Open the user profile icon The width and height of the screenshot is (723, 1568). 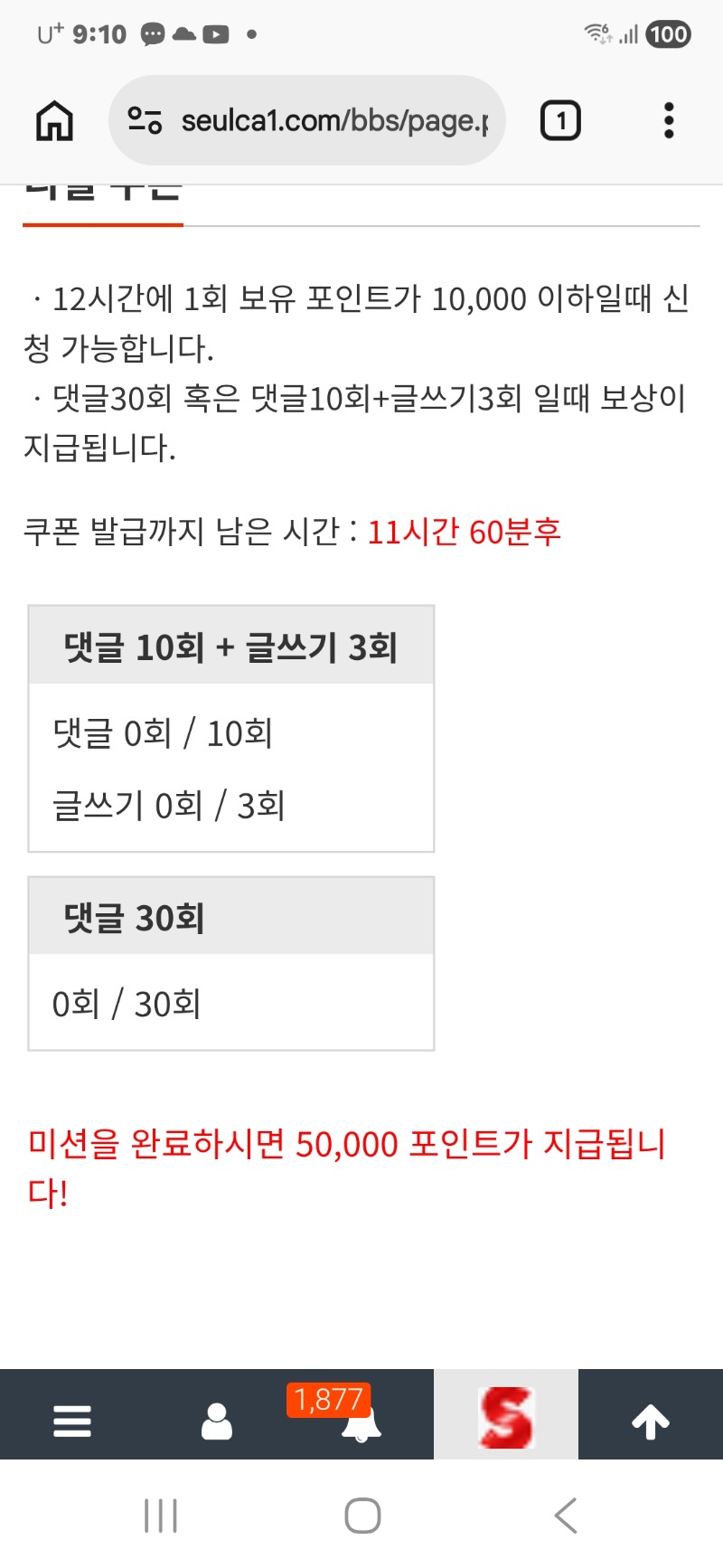pyautogui.click(x=217, y=1422)
